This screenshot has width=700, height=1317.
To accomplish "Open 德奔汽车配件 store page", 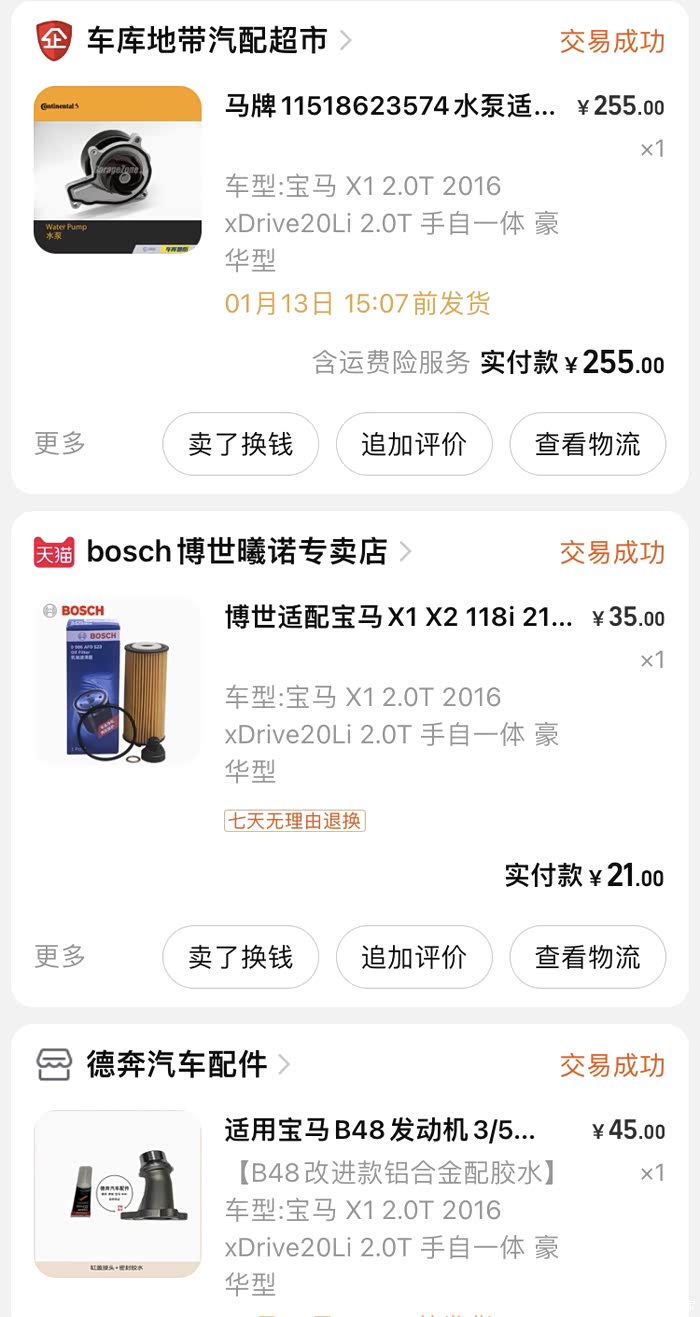I will click(x=176, y=1065).
